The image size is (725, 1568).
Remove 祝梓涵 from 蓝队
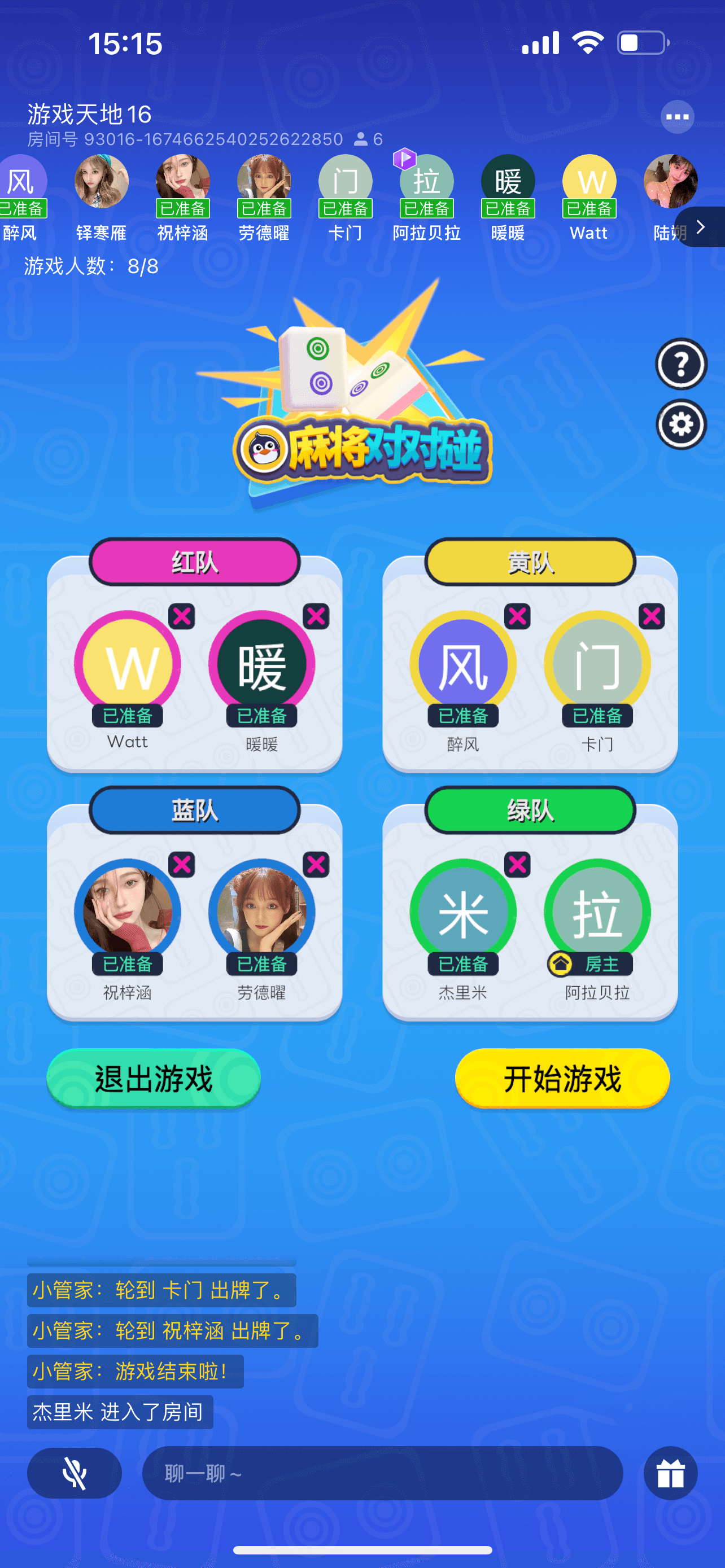click(181, 865)
